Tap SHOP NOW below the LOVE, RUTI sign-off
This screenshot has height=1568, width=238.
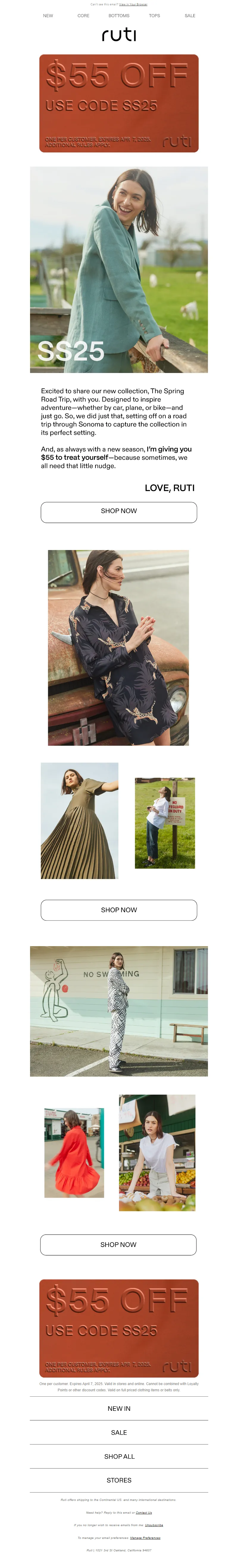(119, 511)
